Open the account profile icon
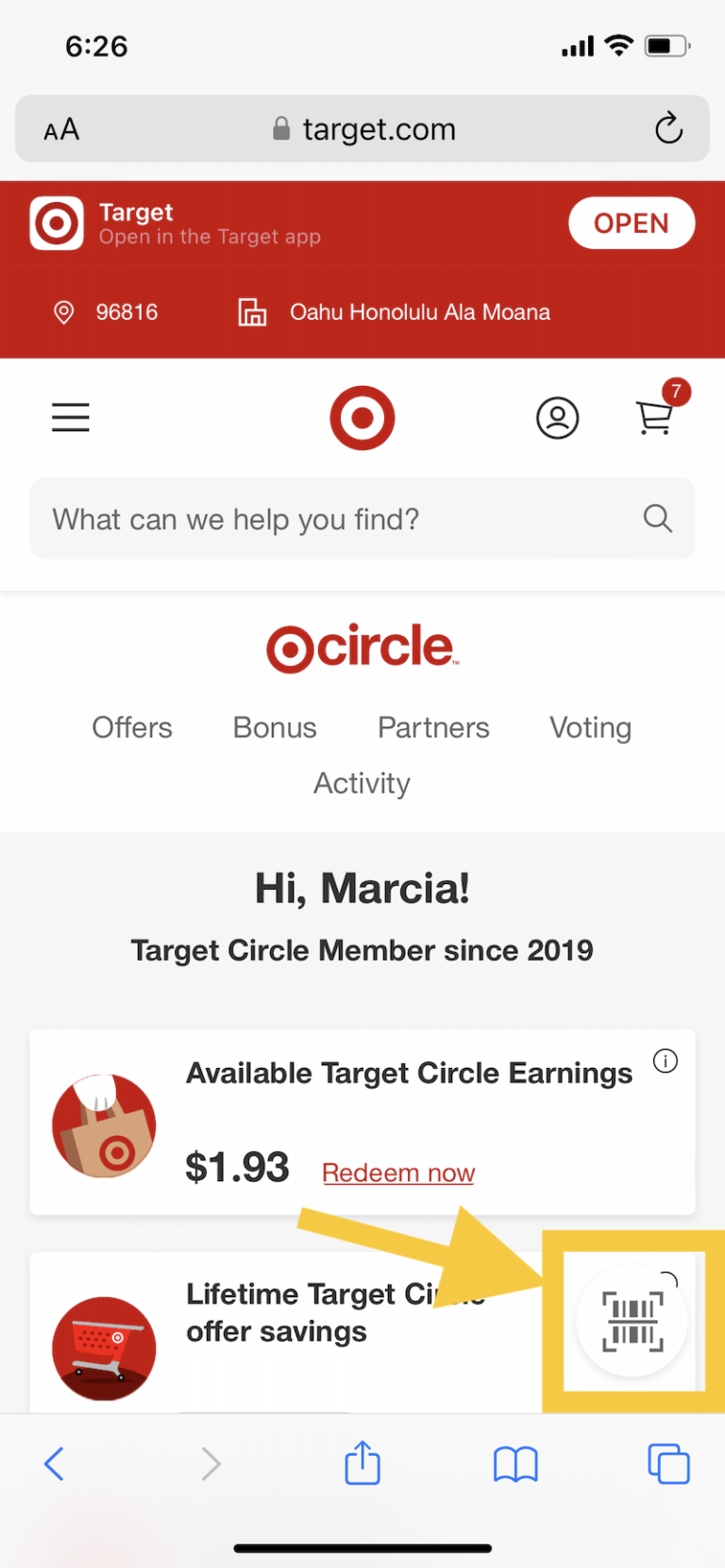The width and height of the screenshot is (725, 1568). (x=558, y=418)
